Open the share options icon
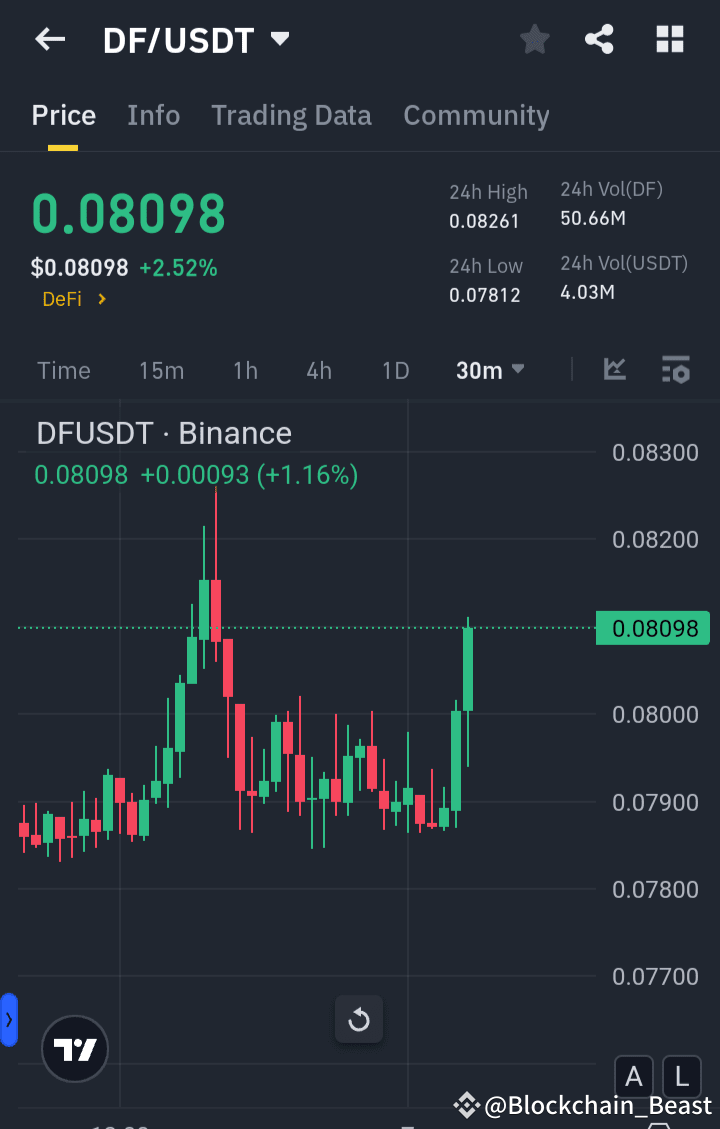The height and width of the screenshot is (1129, 720). pos(599,39)
